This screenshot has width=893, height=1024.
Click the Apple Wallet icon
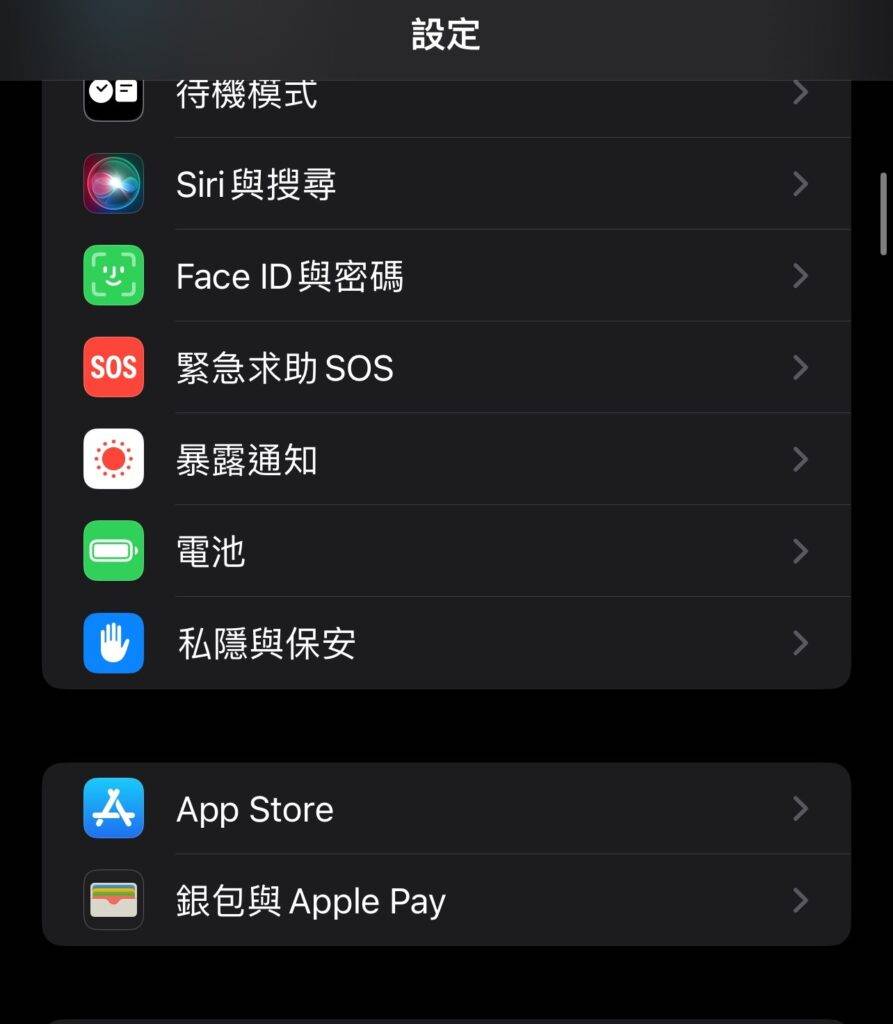[113, 900]
